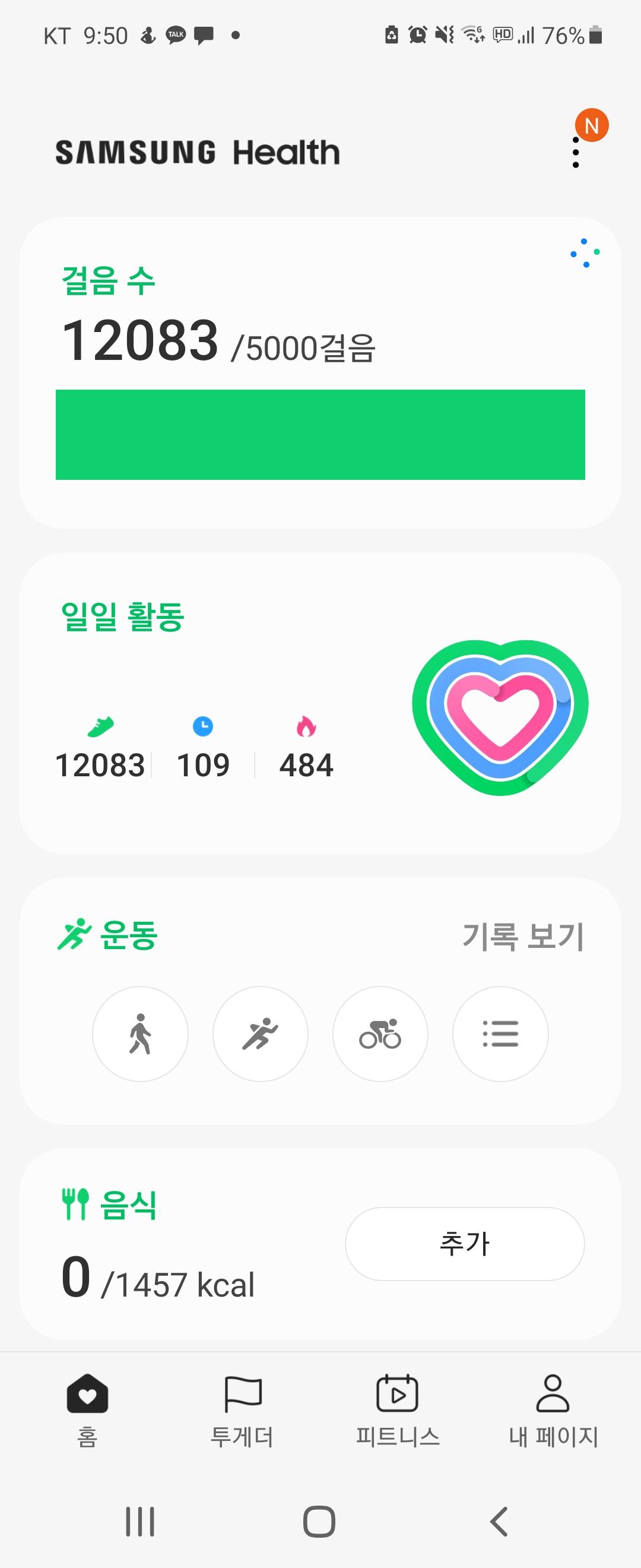
Task: Open recent apps from the navigation bar
Action: 141,1522
